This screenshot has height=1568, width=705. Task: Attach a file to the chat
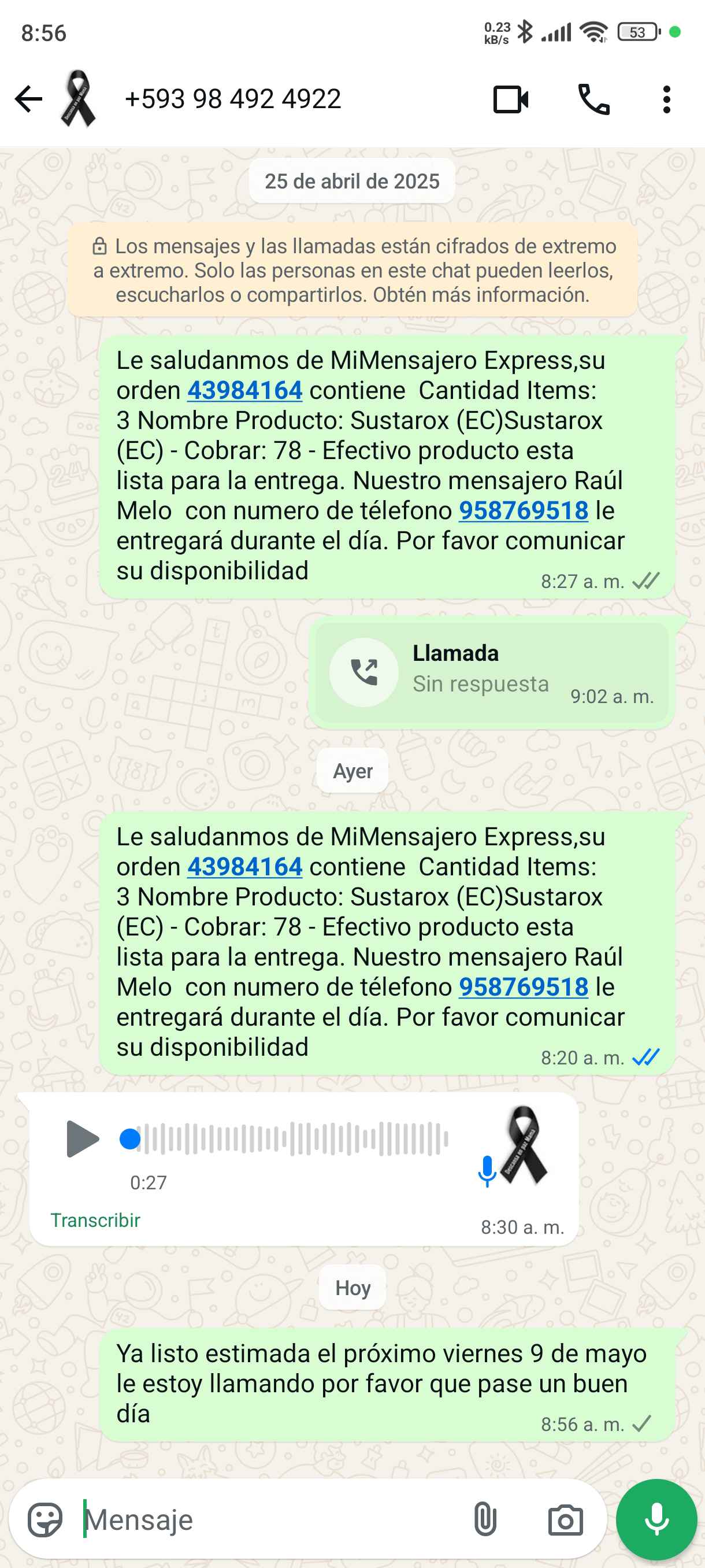pos(485,1520)
